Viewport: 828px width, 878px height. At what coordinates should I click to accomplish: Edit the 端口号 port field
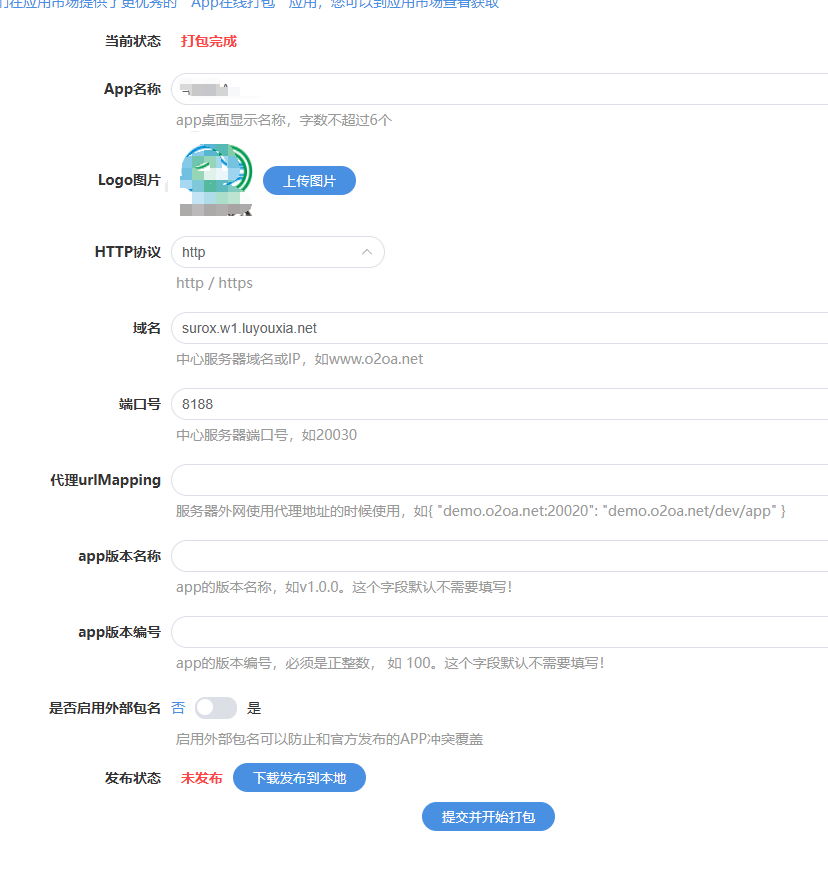[x=500, y=404]
